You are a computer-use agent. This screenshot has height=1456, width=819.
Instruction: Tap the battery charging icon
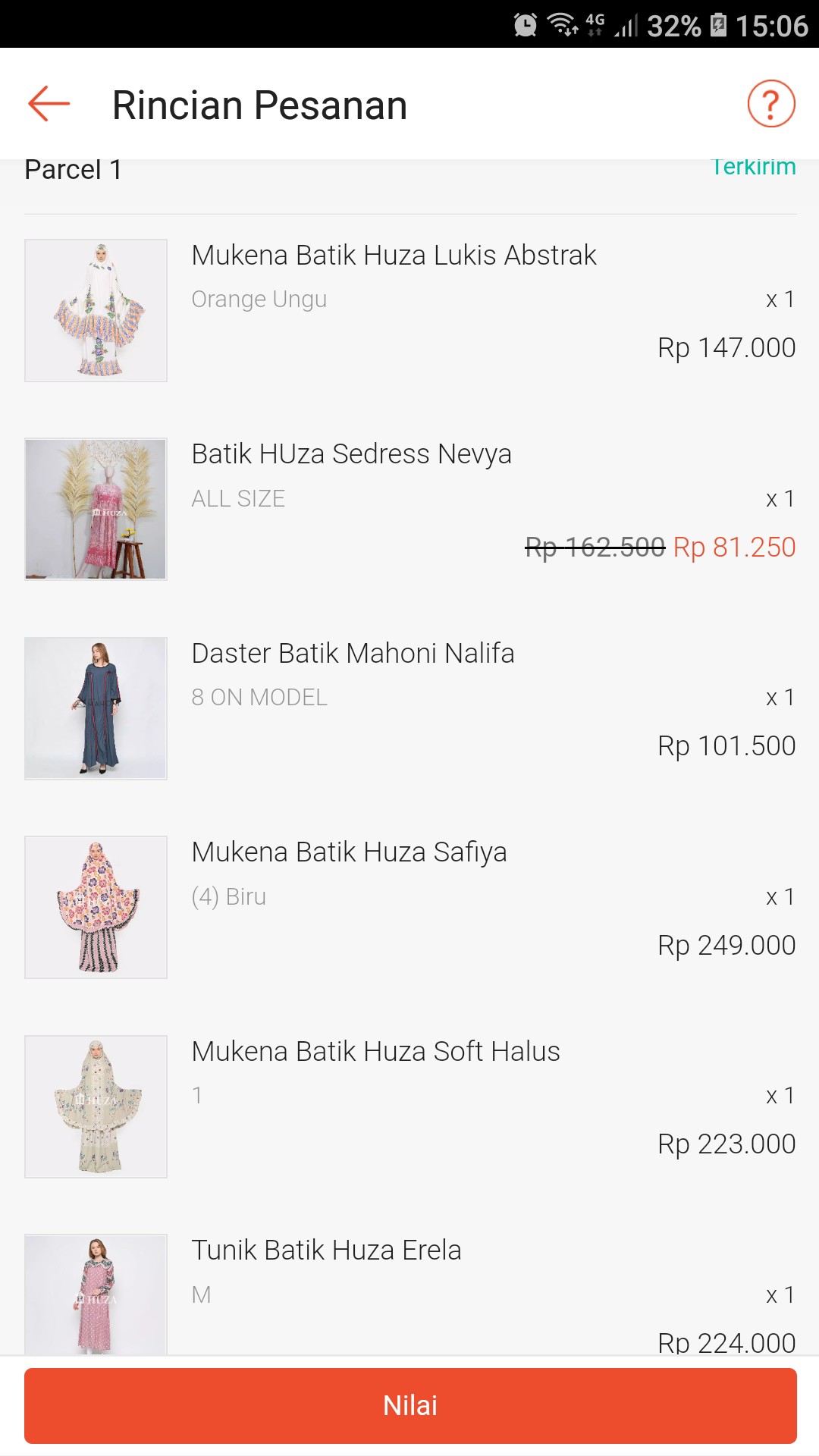(717, 24)
